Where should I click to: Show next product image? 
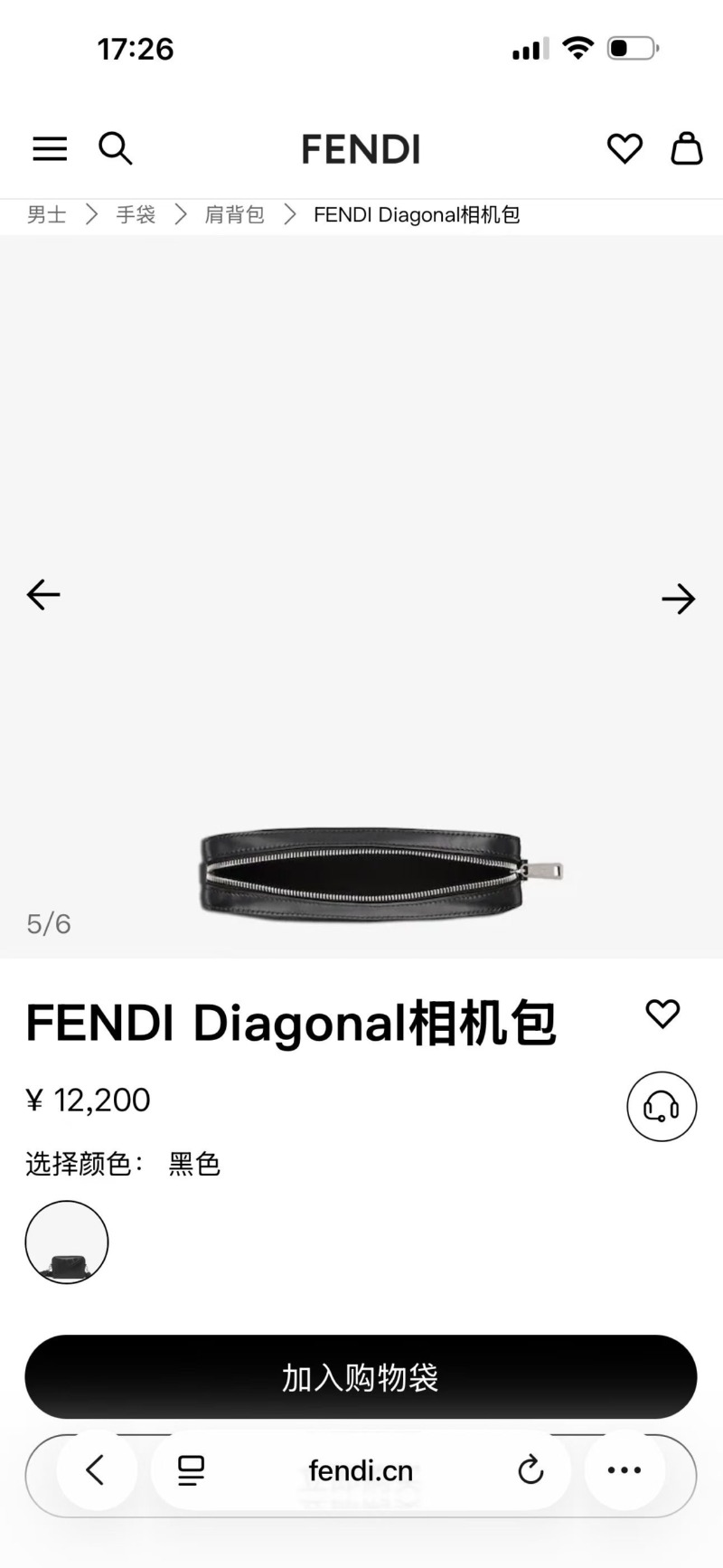coord(679,599)
